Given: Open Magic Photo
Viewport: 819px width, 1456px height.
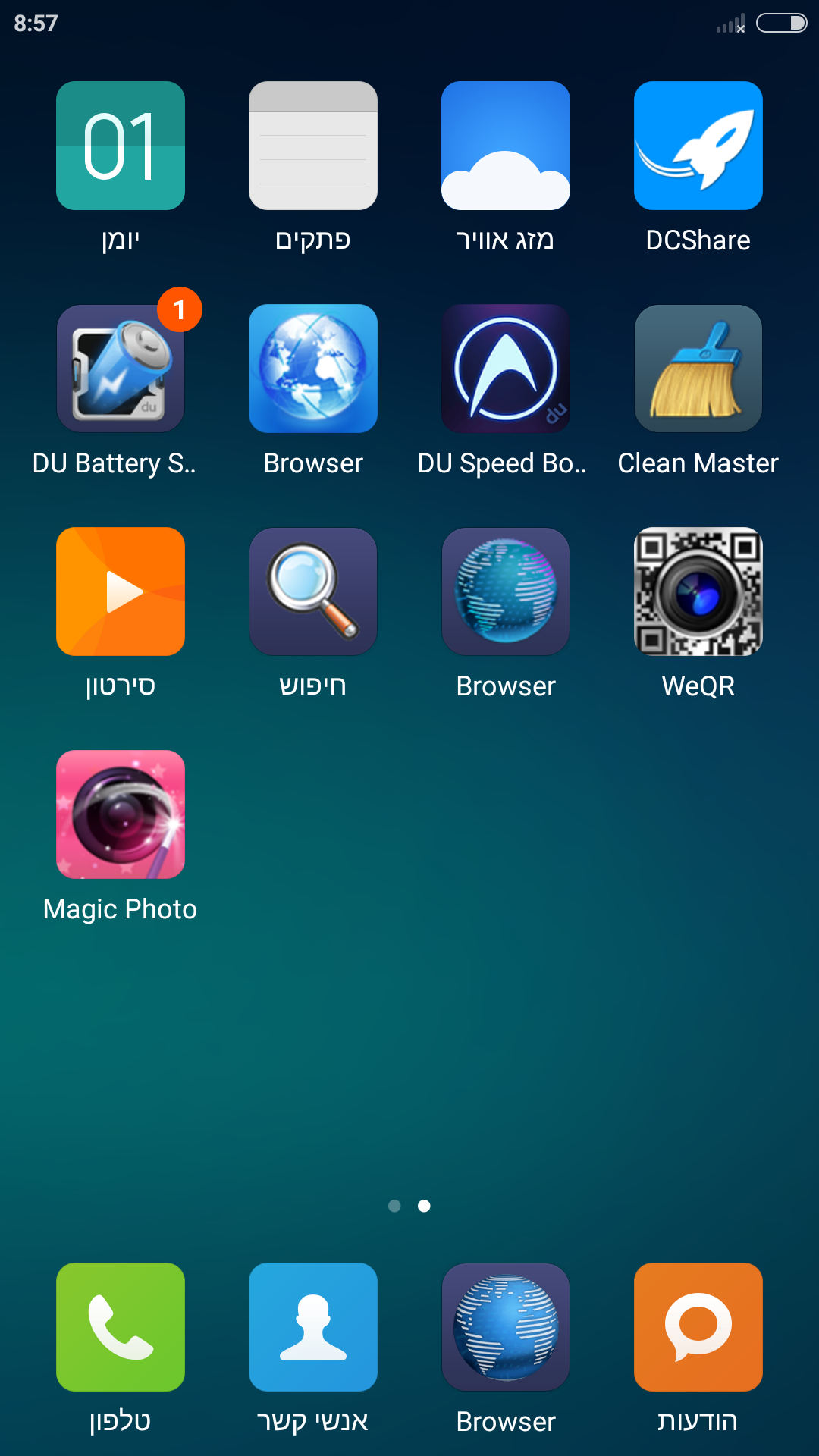Looking at the screenshot, I should tap(121, 814).
